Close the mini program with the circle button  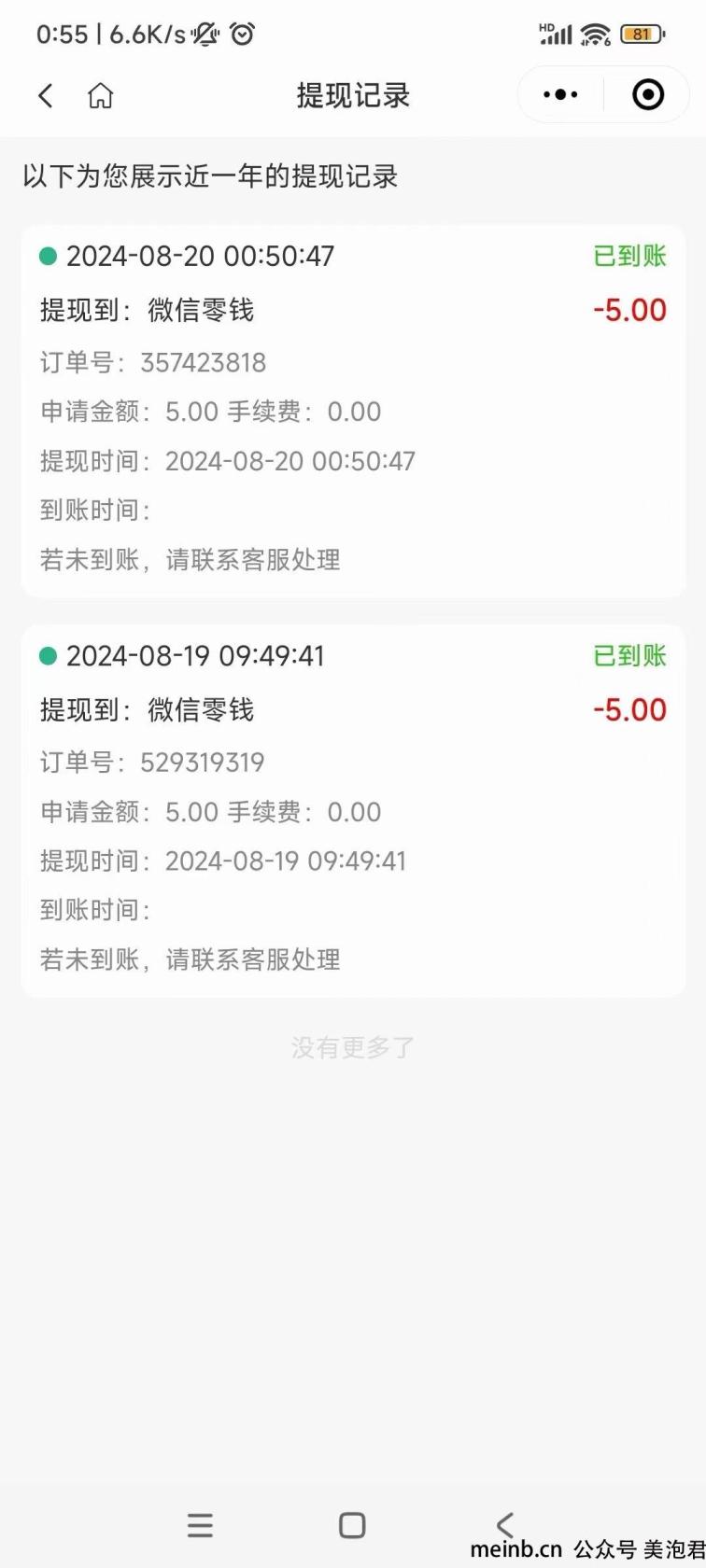[x=647, y=94]
